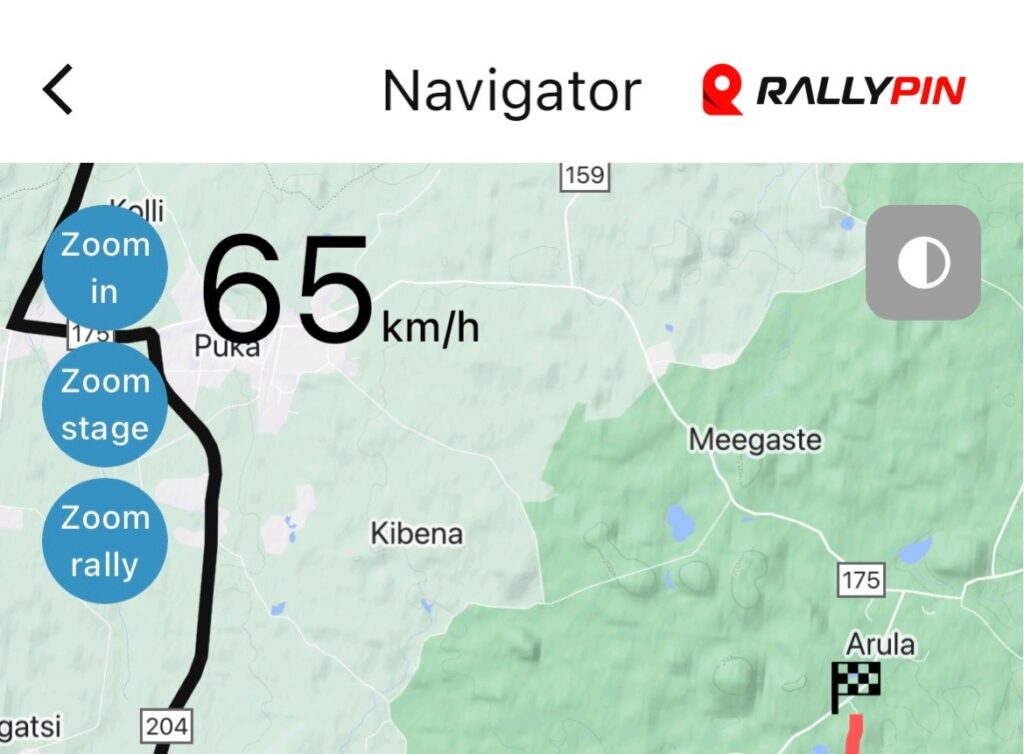Zoom the map to the stage
This screenshot has height=754, width=1024.
104,404
